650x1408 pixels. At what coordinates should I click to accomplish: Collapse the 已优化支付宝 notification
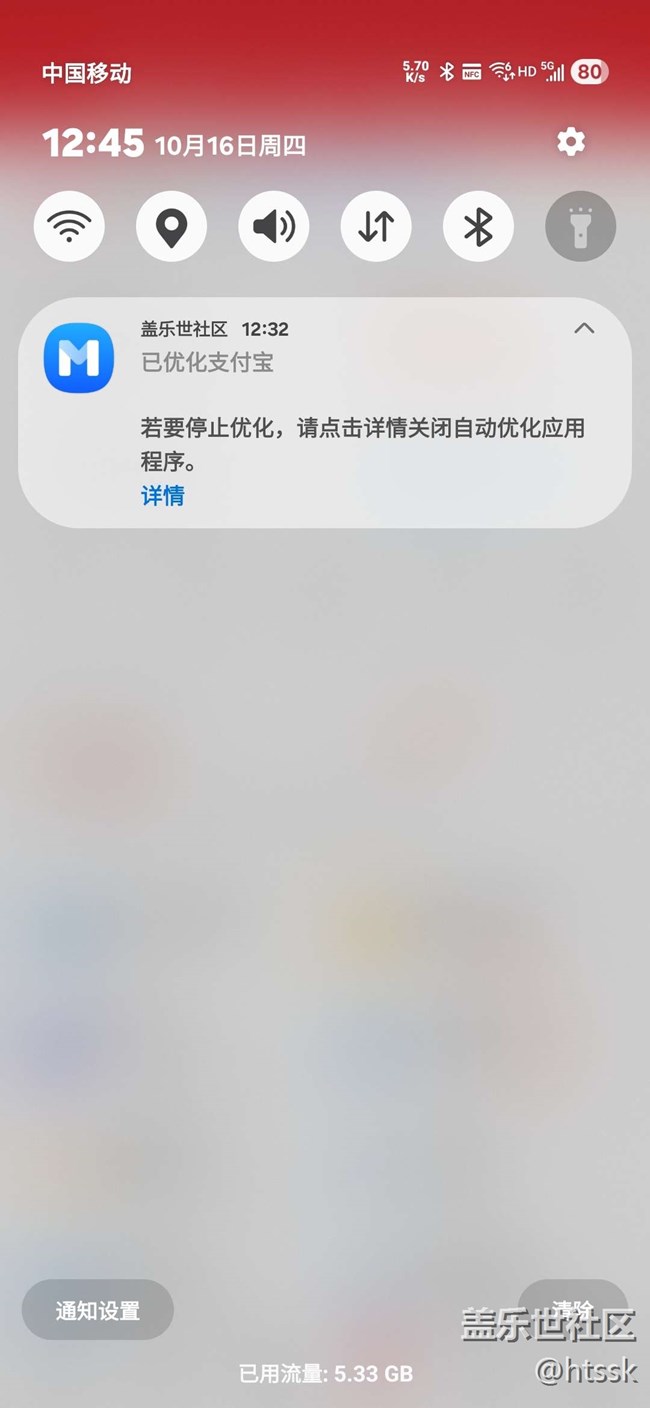coord(584,328)
